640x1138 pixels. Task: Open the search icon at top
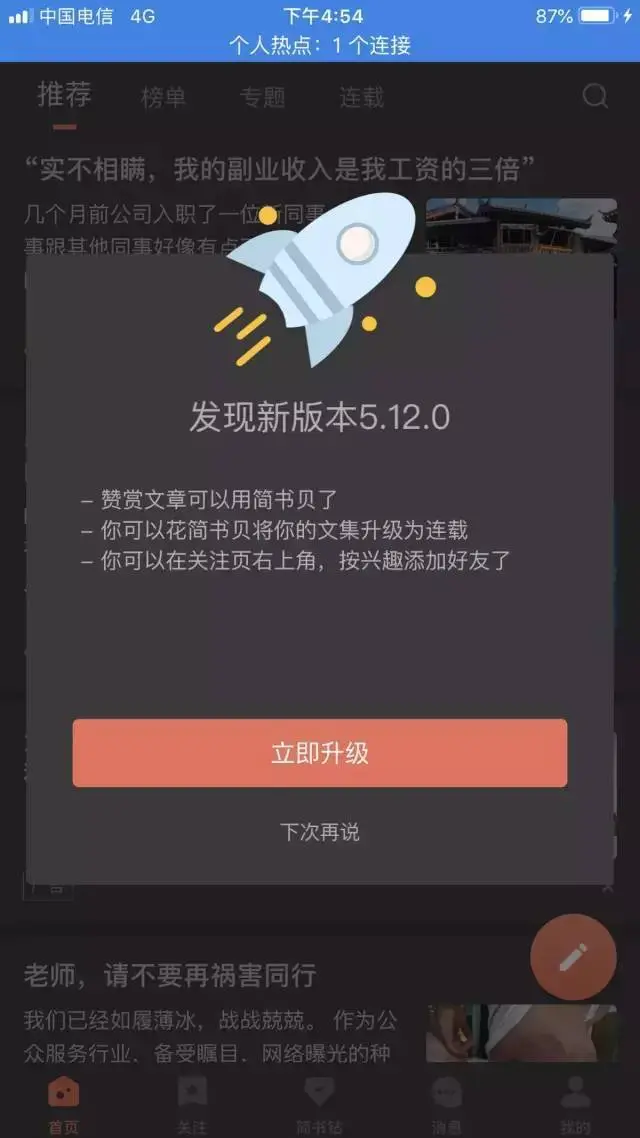click(595, 96)
